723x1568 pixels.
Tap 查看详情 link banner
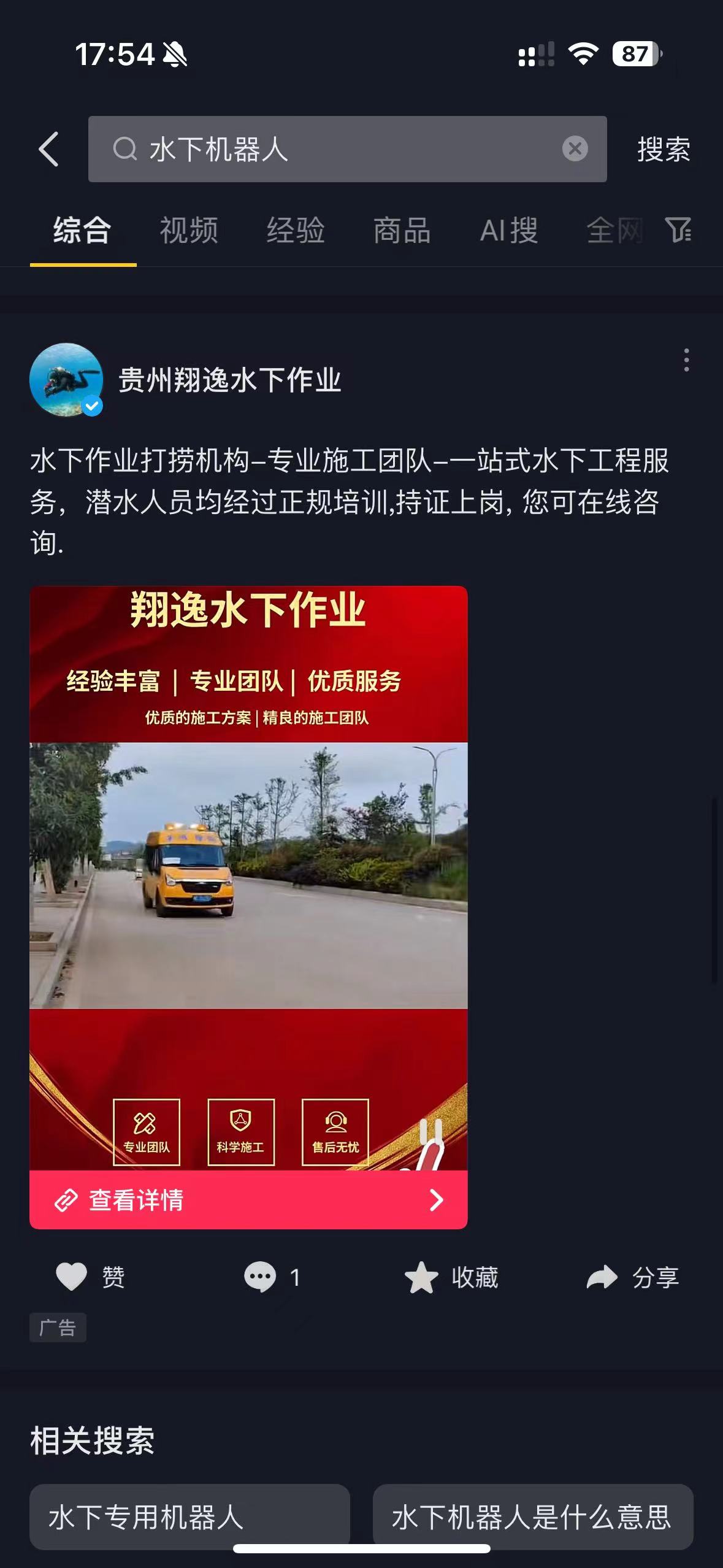(x=248, y=1200)
